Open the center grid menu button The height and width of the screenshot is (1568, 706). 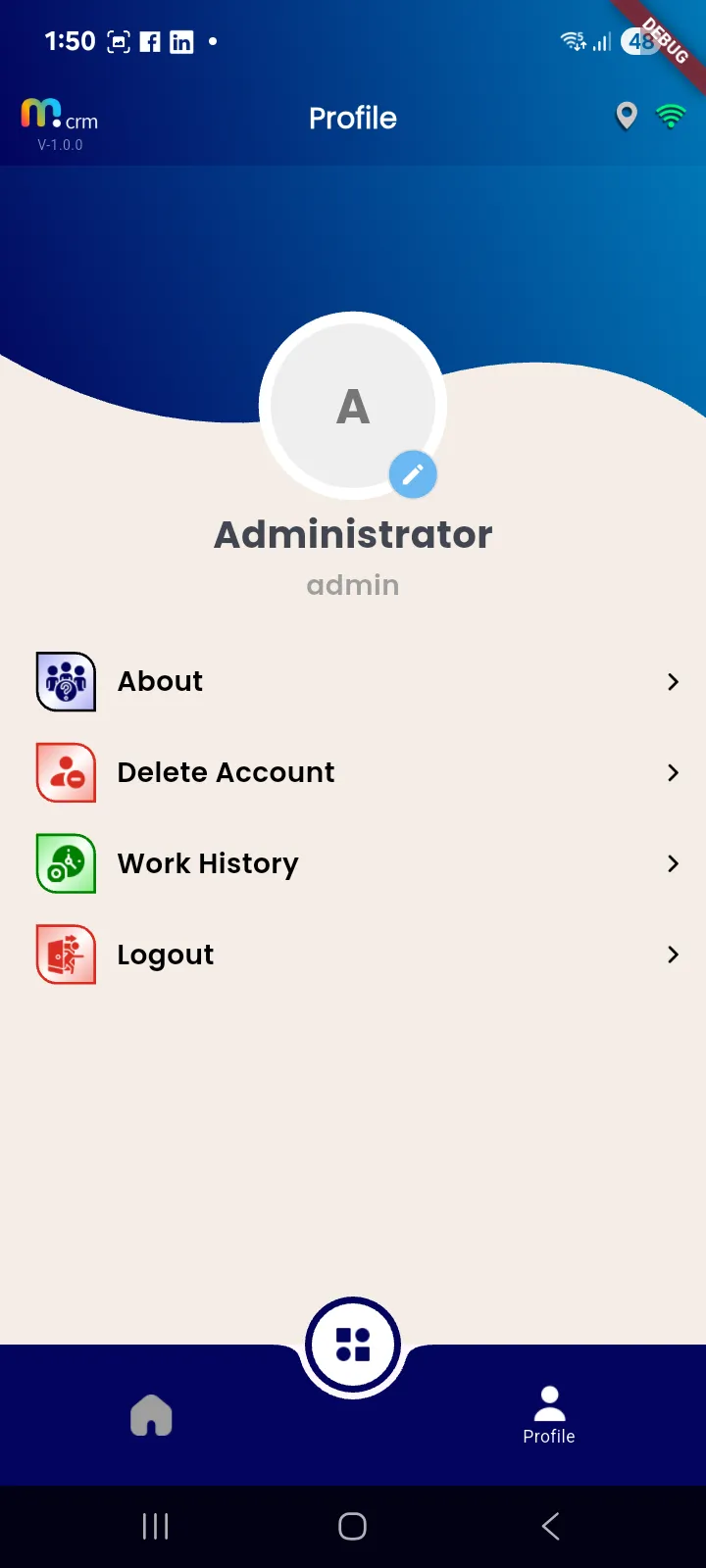tap(353, 1344)
